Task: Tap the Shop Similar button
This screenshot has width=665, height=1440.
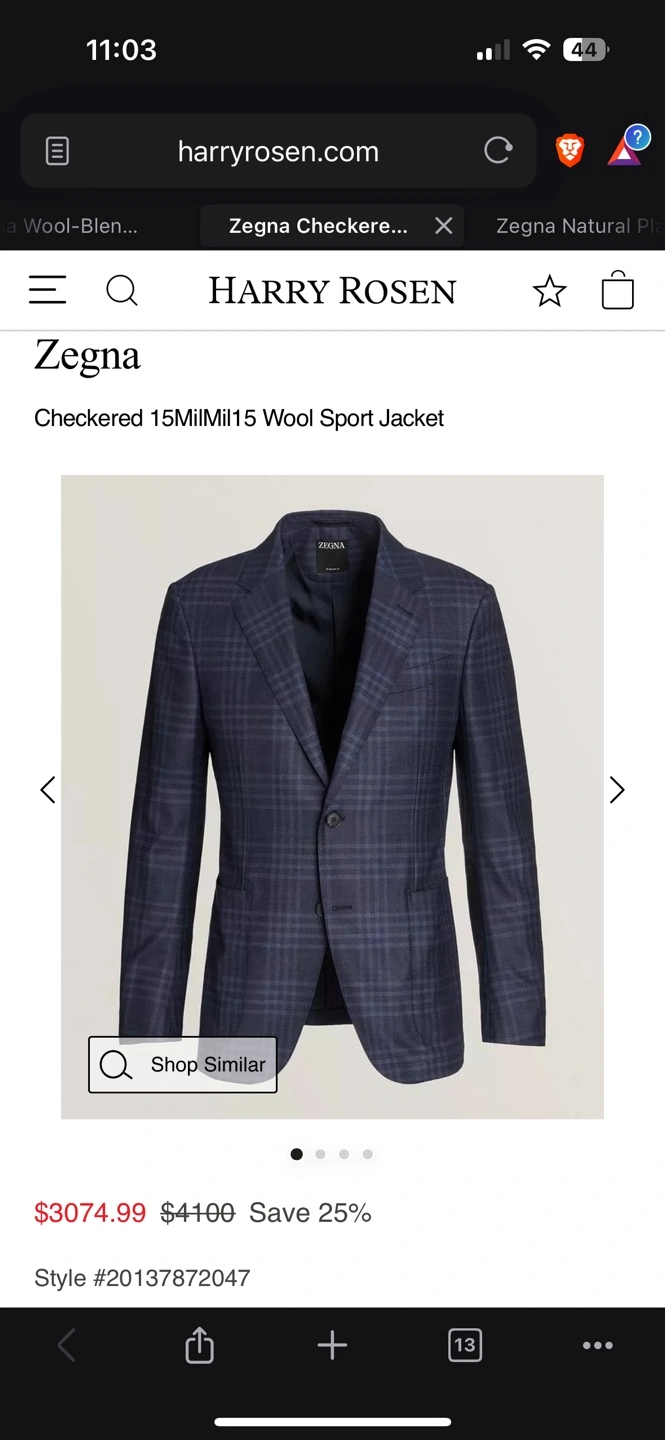Action: pos(183,1064)
